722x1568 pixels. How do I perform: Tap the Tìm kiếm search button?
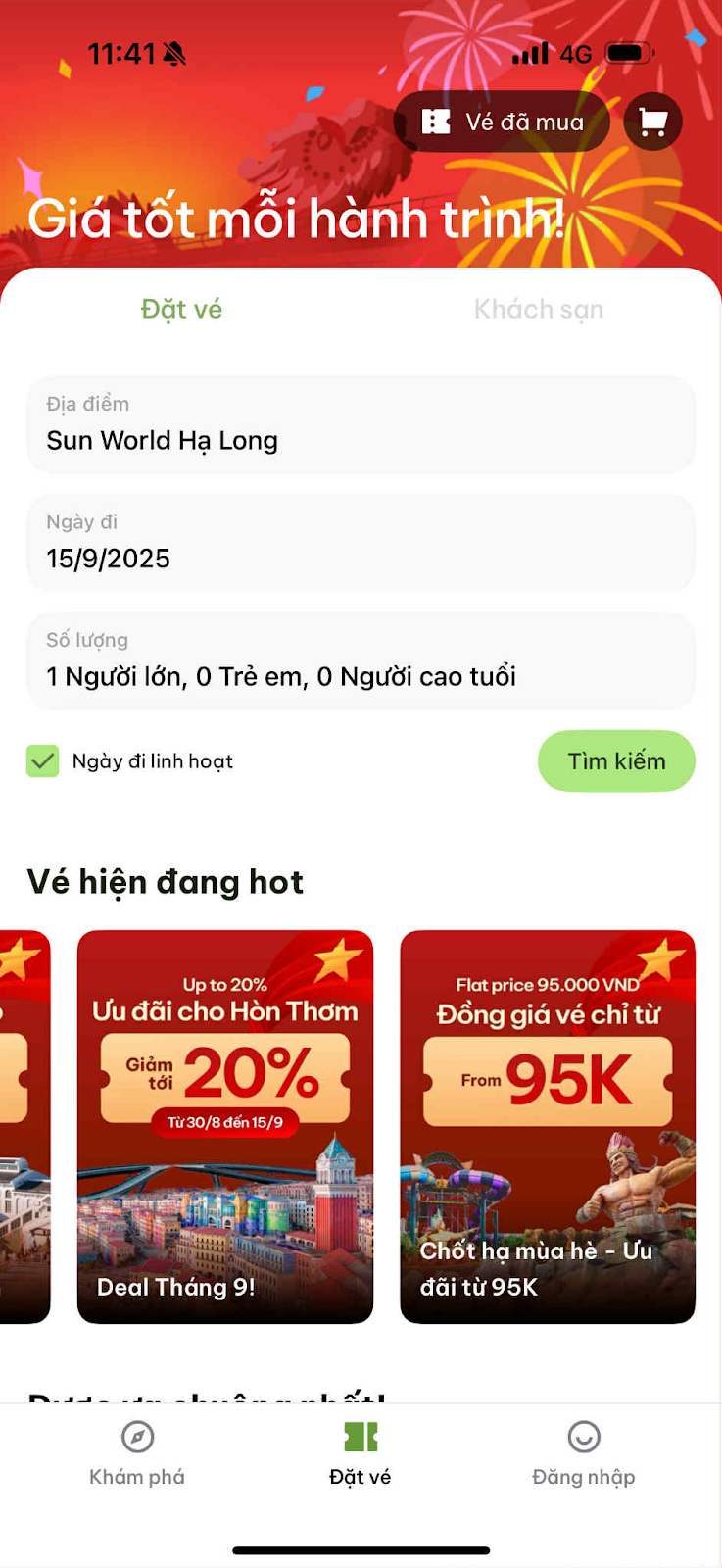(616, 761)
